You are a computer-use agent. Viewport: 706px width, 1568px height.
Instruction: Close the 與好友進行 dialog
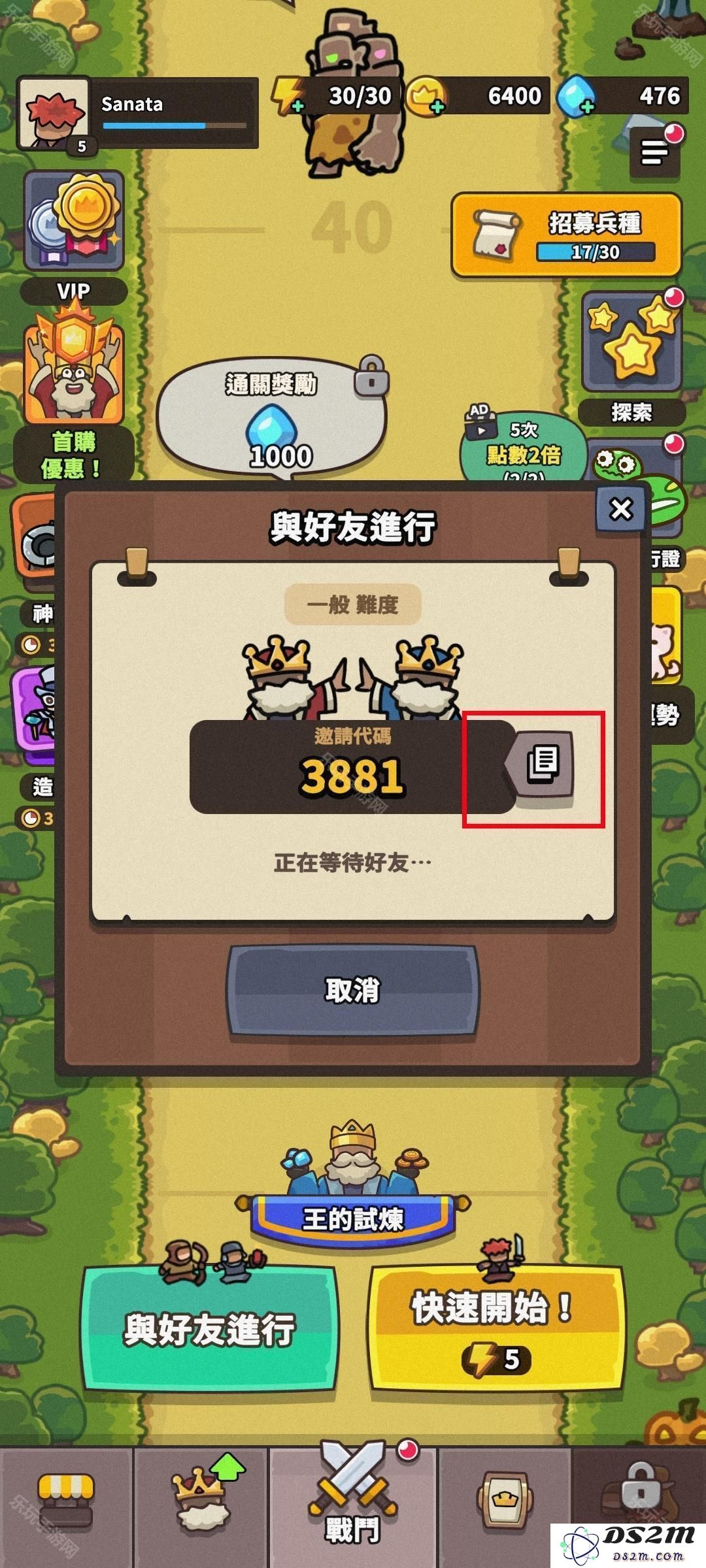click(x=620, y=509)
